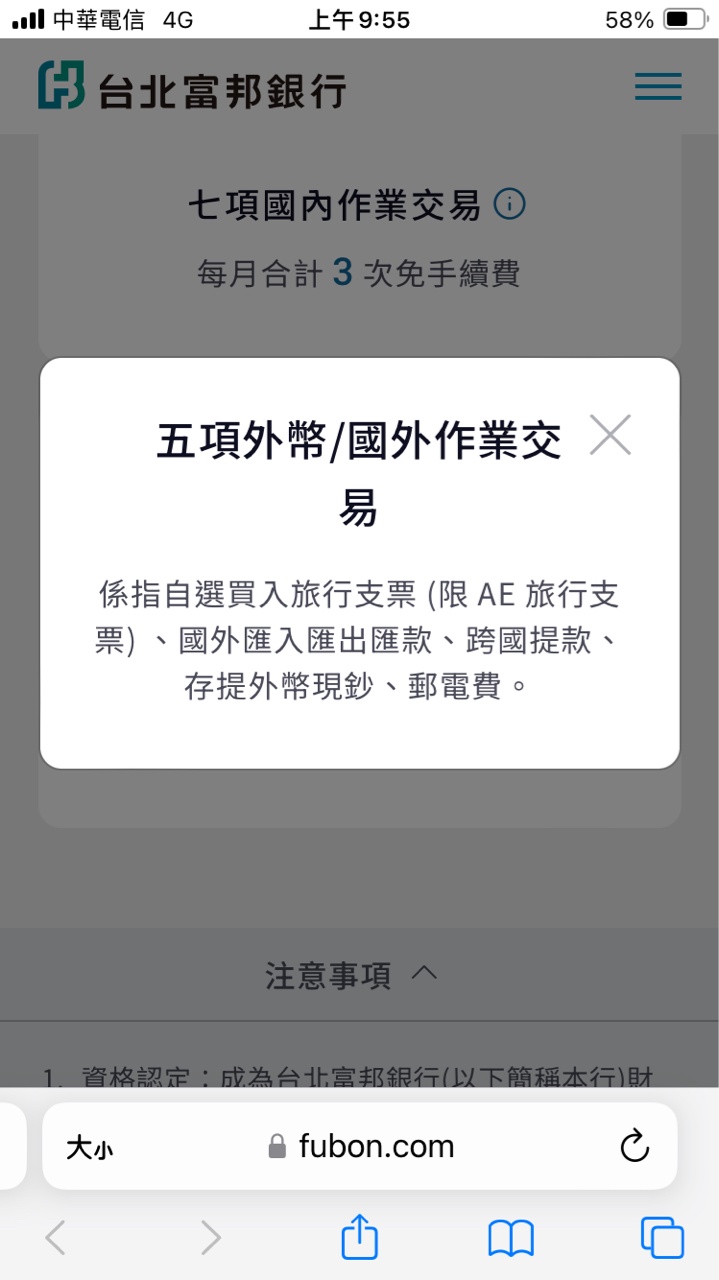Close the 五項外幣/國外作業交易 popup
719x1280 pixels.
pyautogui.click(x=610, y=435)
